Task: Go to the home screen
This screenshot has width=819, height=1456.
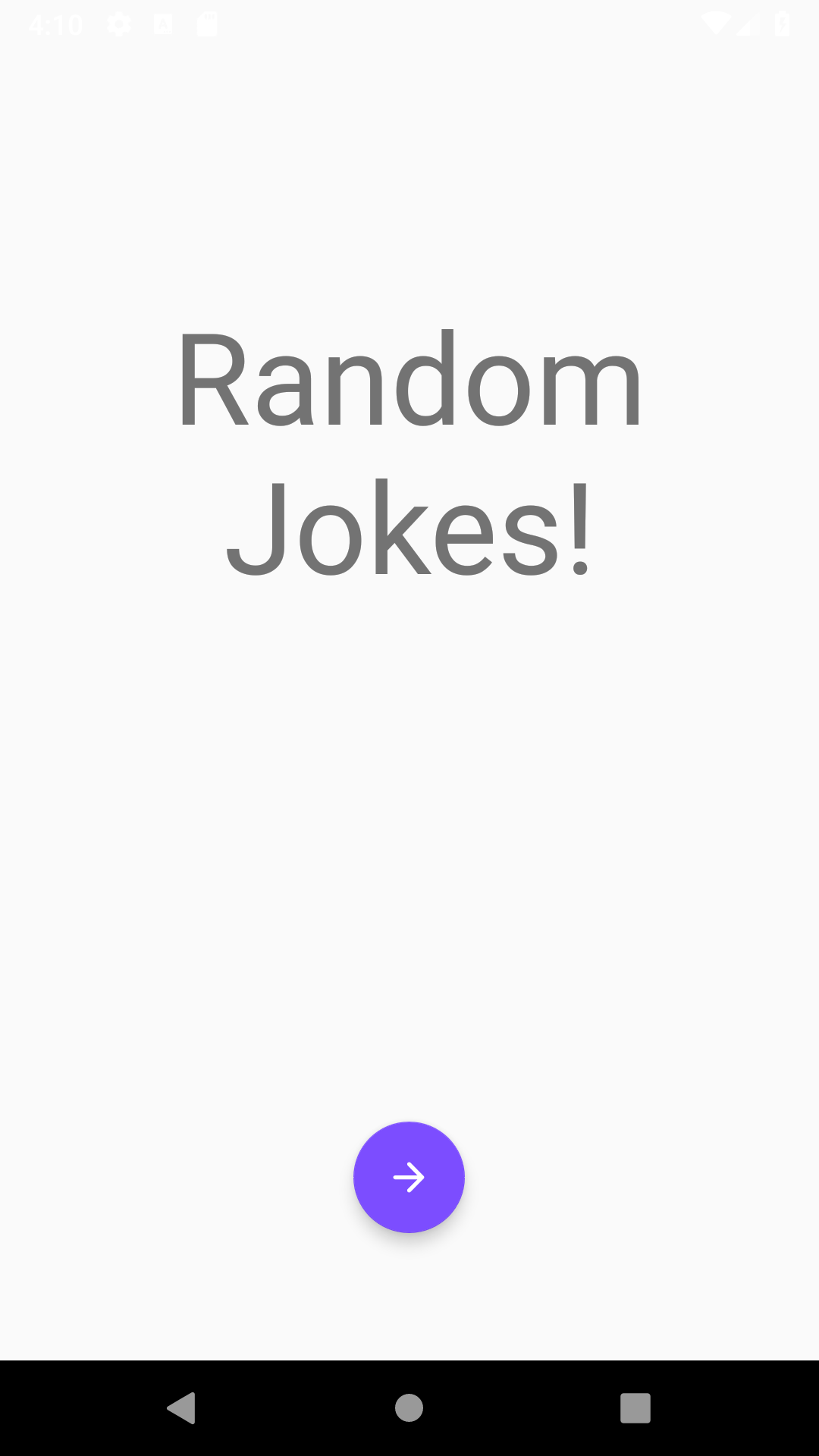Action: pyautogui.click(x=409, y=1408)
